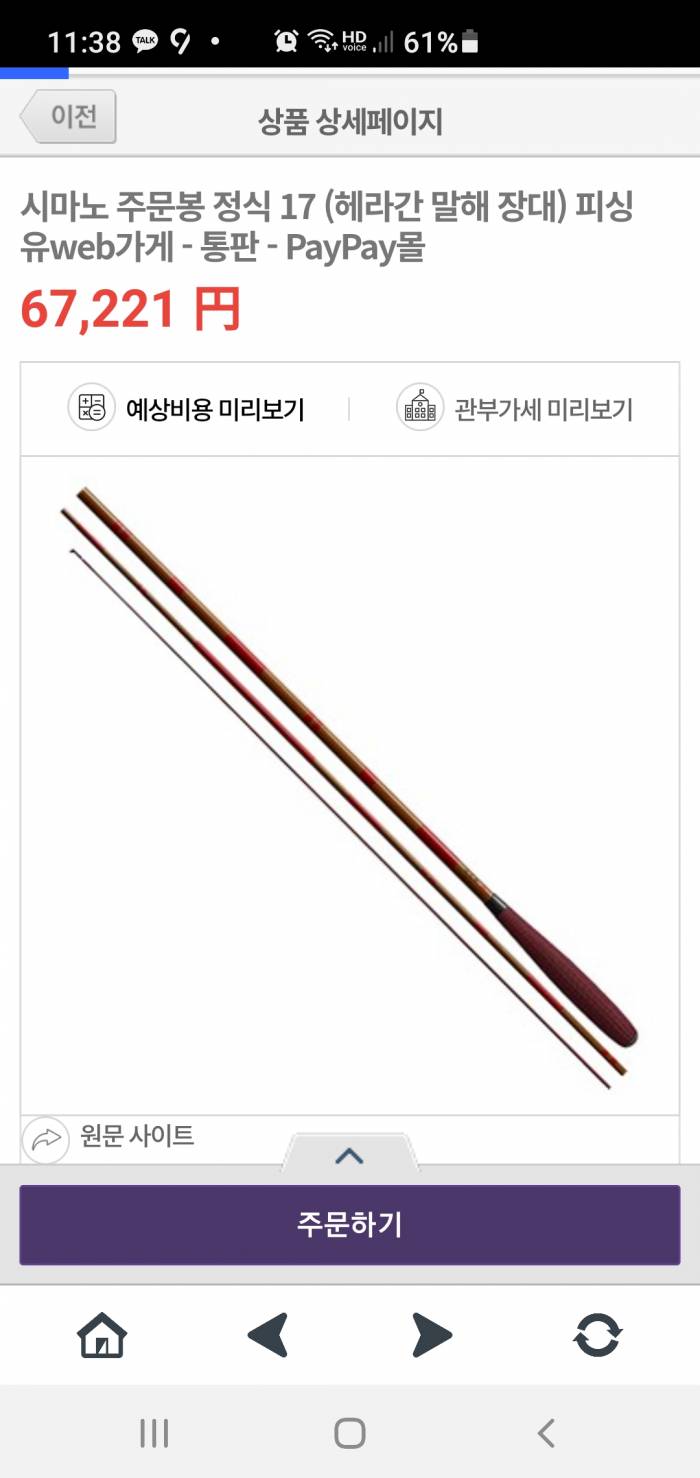Image resolution: width=700 pixels, height=1478 pixels.
Task: Go back with the 이전 button
Action: click(x=69, y=117)
